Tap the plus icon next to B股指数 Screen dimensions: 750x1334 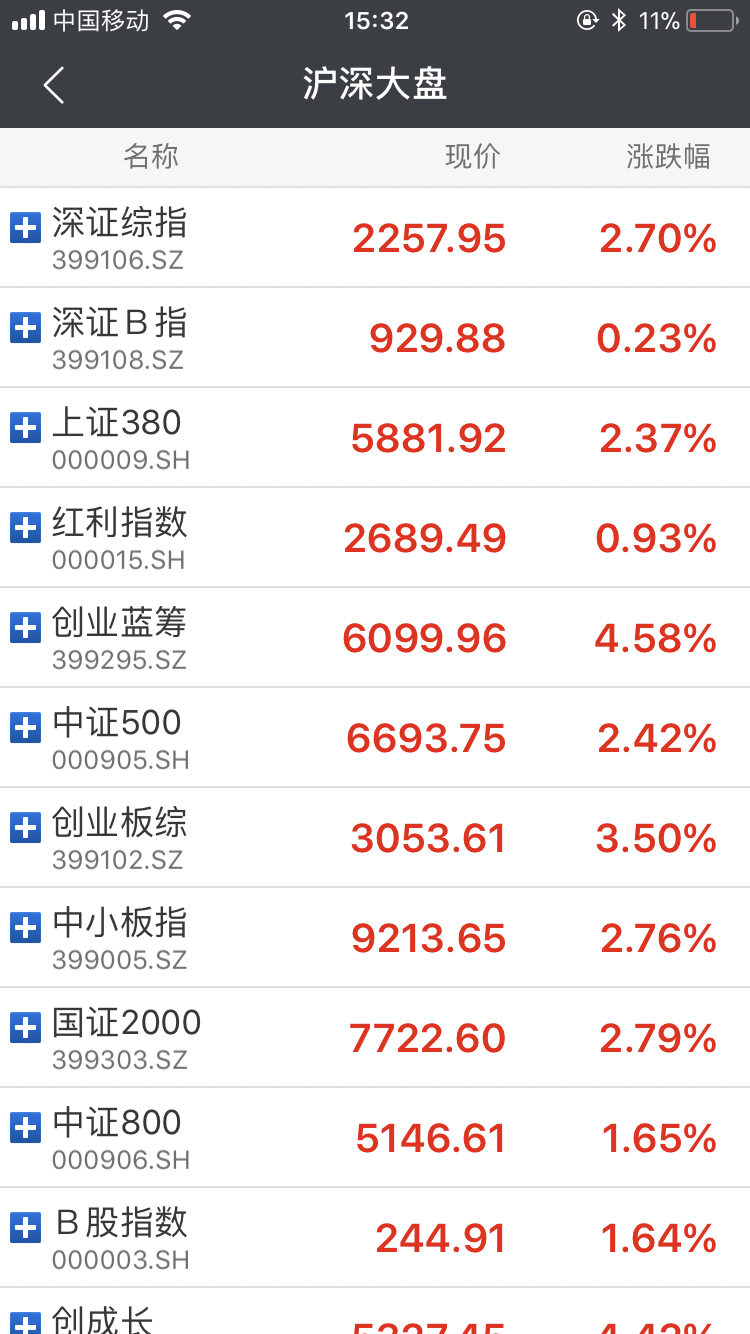coord(26,1227)
